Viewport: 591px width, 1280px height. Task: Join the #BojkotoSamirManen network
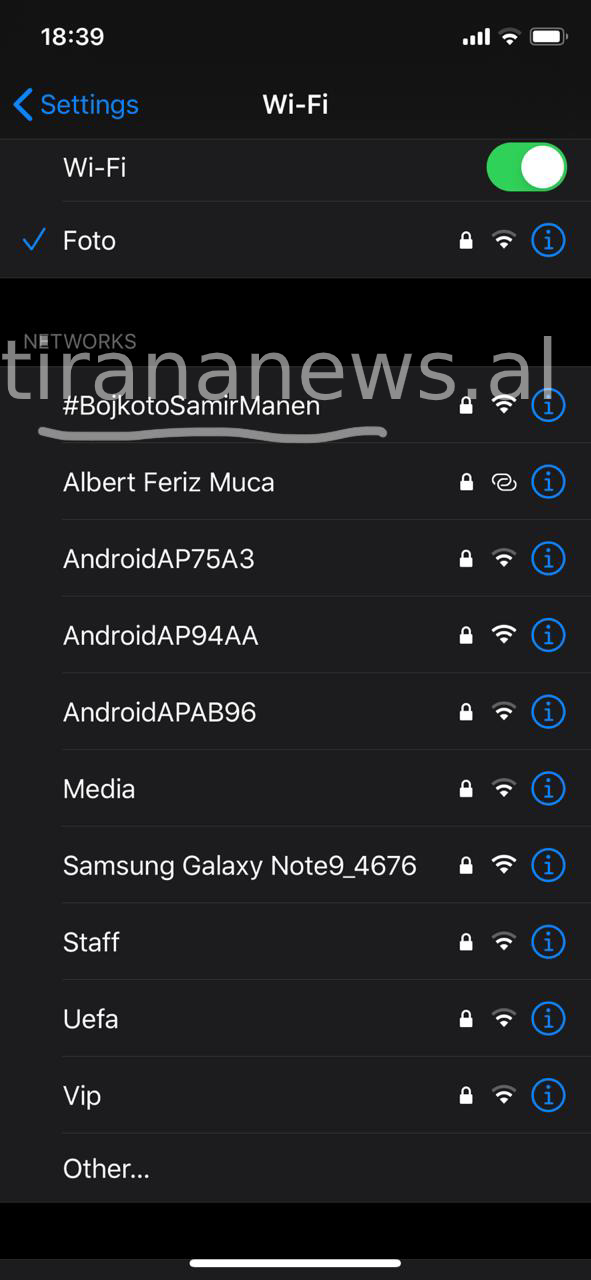coord(295,405)
